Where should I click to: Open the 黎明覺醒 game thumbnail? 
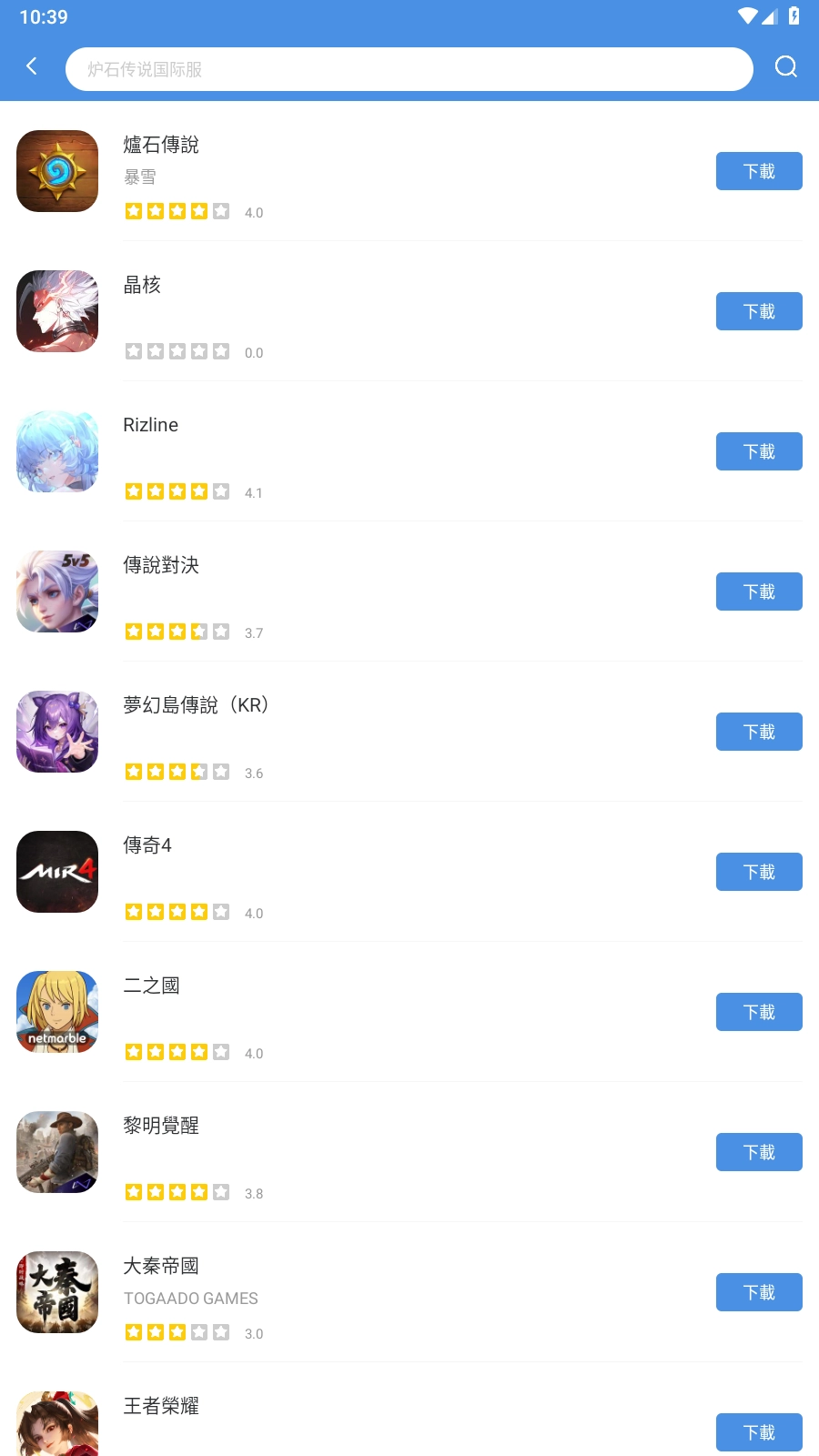(56, 1152)
